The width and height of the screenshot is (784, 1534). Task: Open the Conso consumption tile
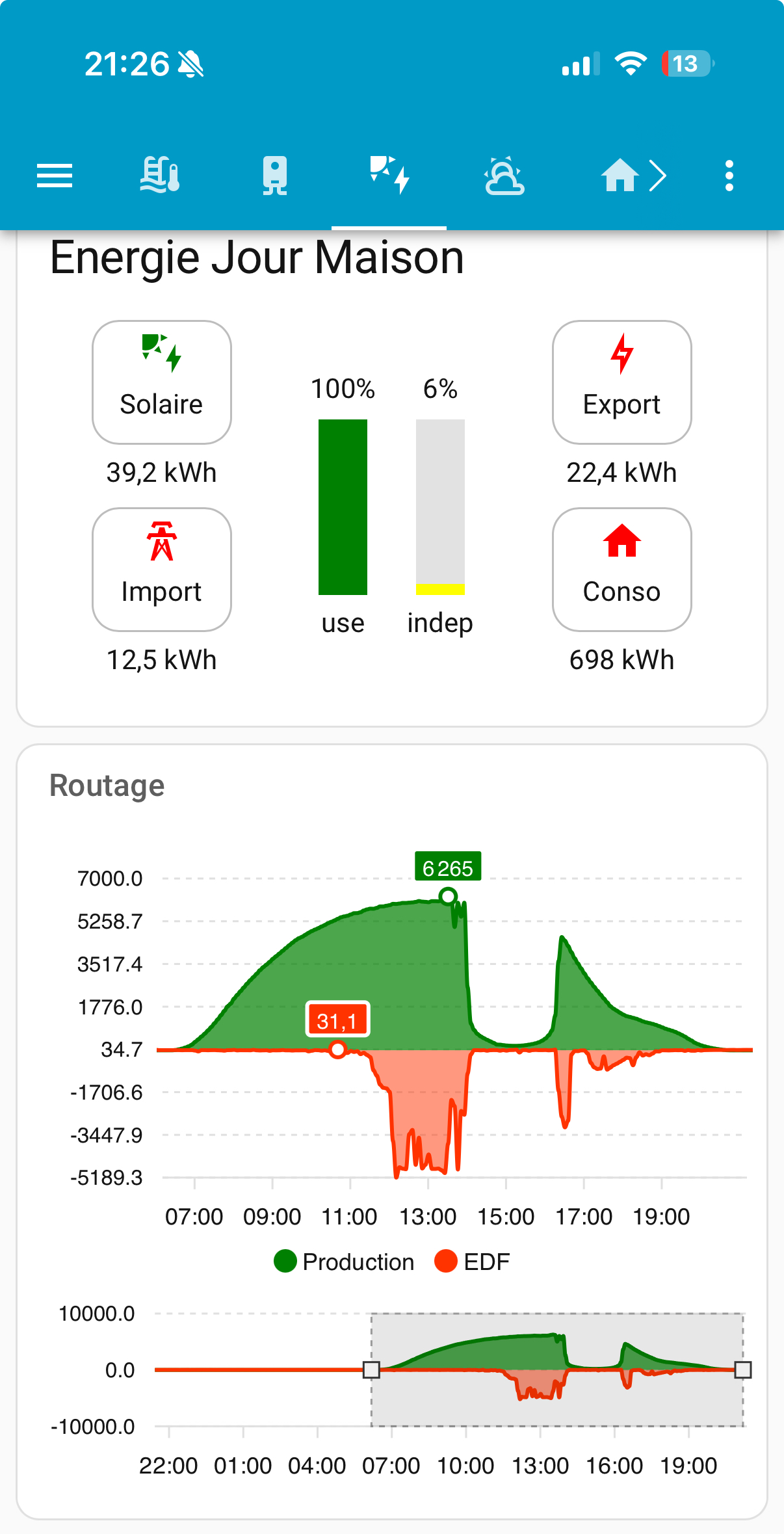click(622, 570)
